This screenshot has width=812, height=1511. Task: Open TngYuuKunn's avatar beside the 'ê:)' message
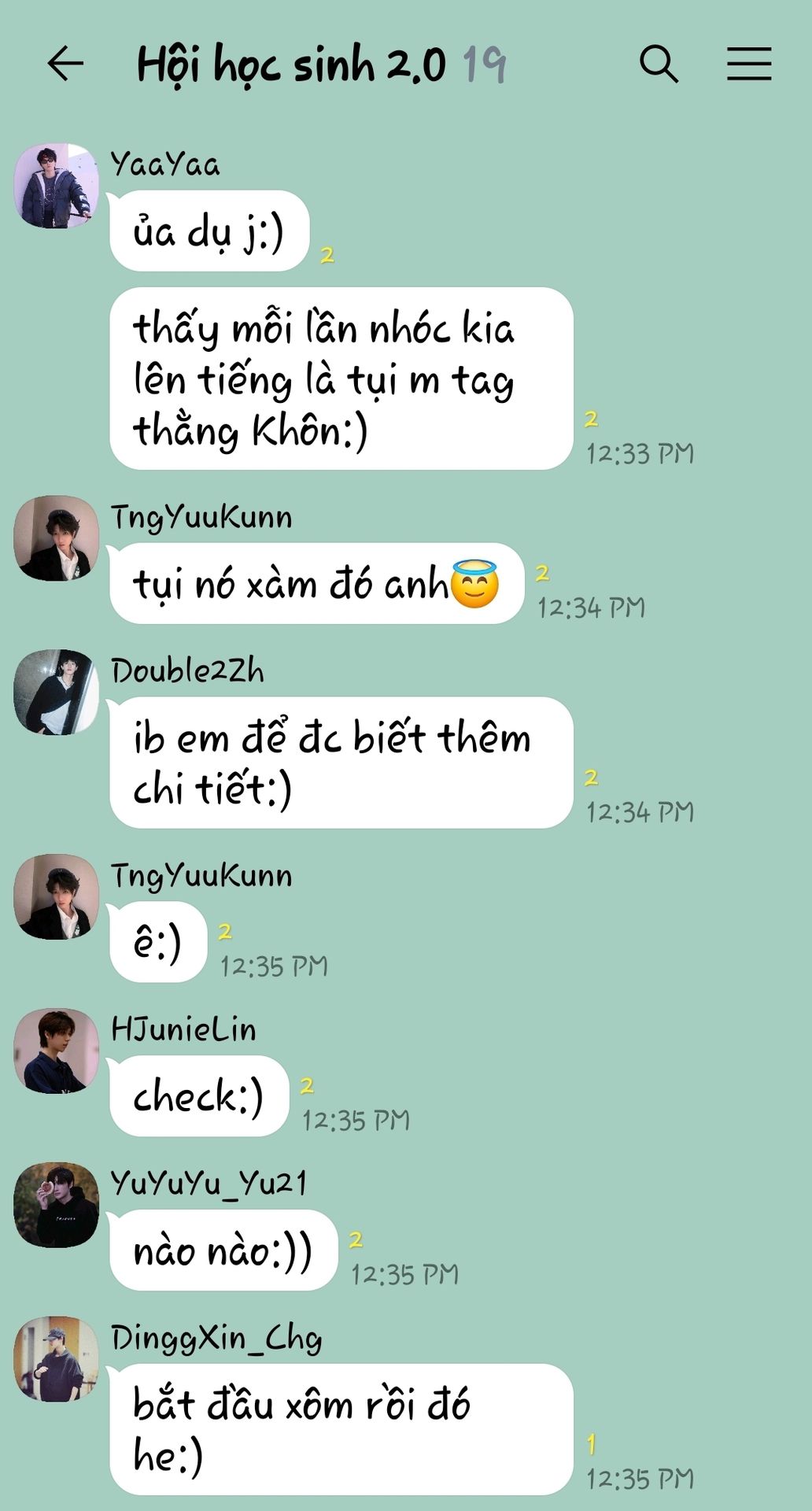click(x=56, y=896)
